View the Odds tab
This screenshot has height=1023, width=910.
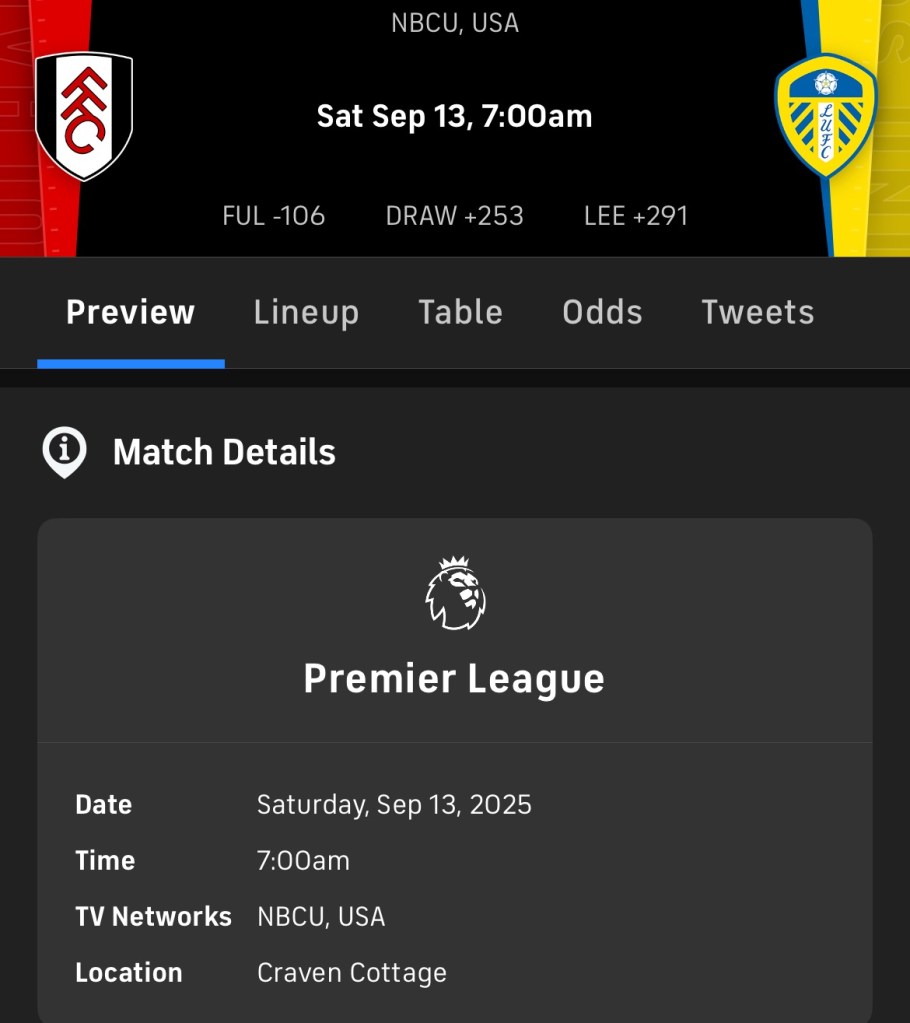click(x=602, y=312)
